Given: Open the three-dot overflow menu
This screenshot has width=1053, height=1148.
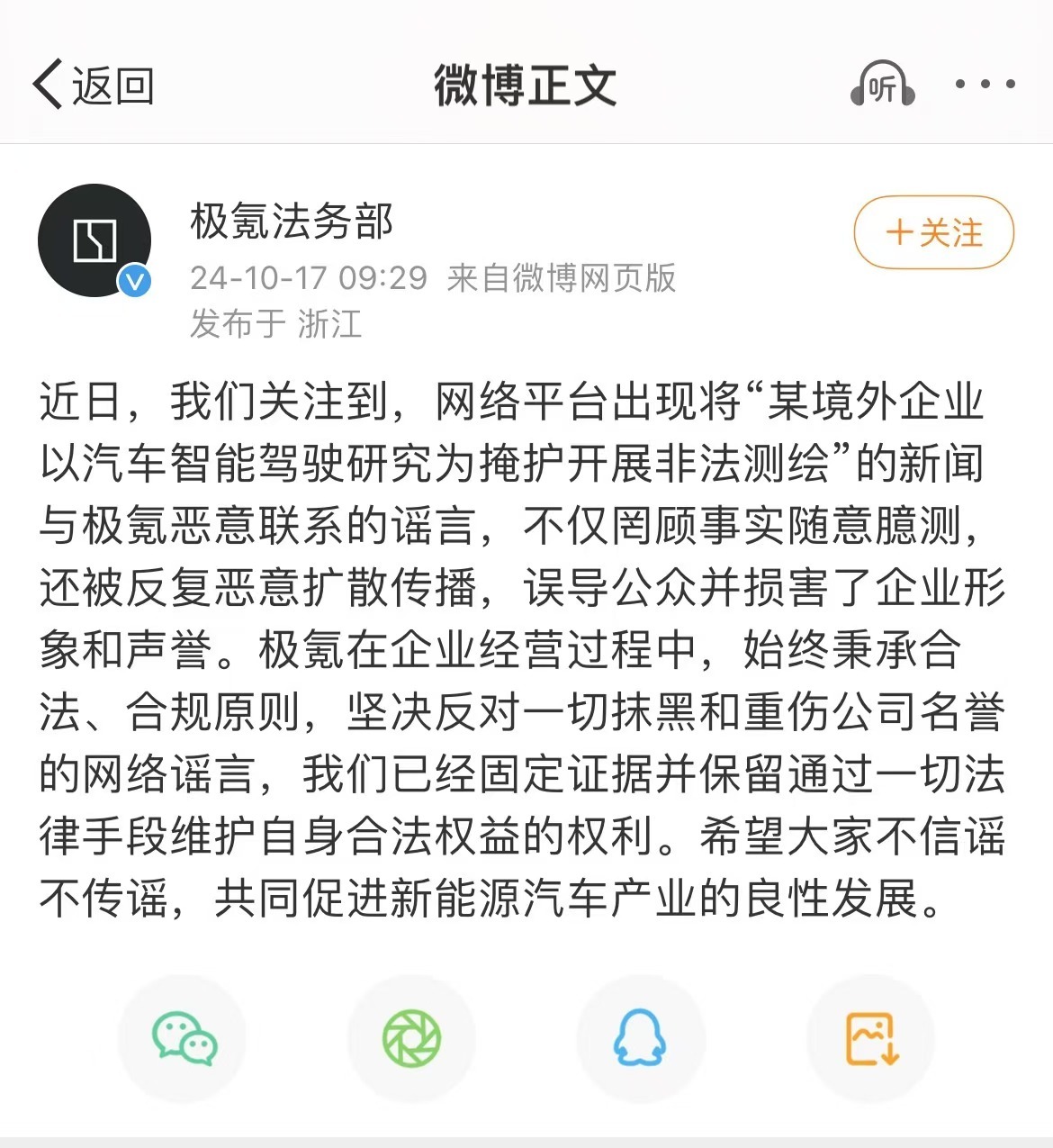Looking at the screenshot, I should click(x=985, y=85).
